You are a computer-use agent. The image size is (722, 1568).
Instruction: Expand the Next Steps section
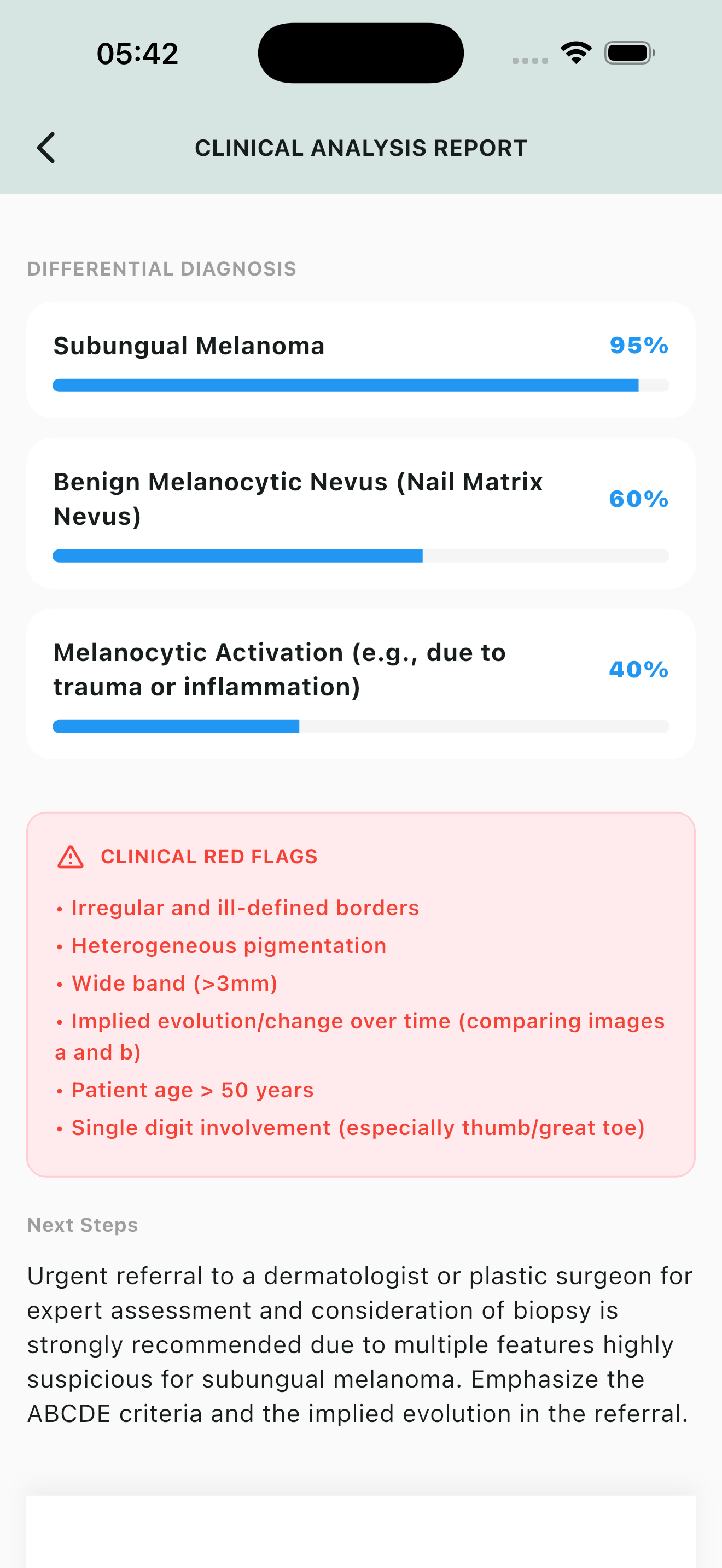click(82, 1225)
